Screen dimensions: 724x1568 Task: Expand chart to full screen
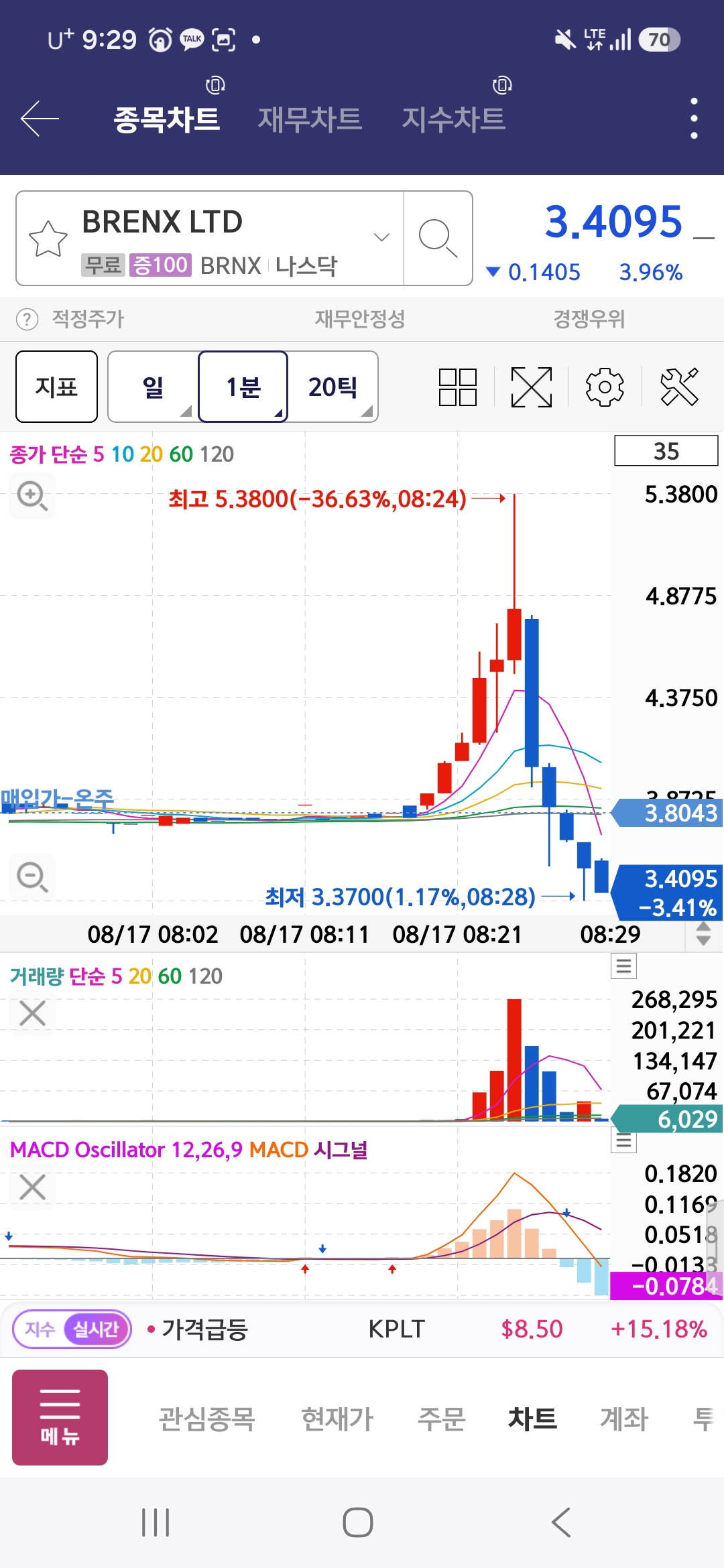[x=532, y=387]
